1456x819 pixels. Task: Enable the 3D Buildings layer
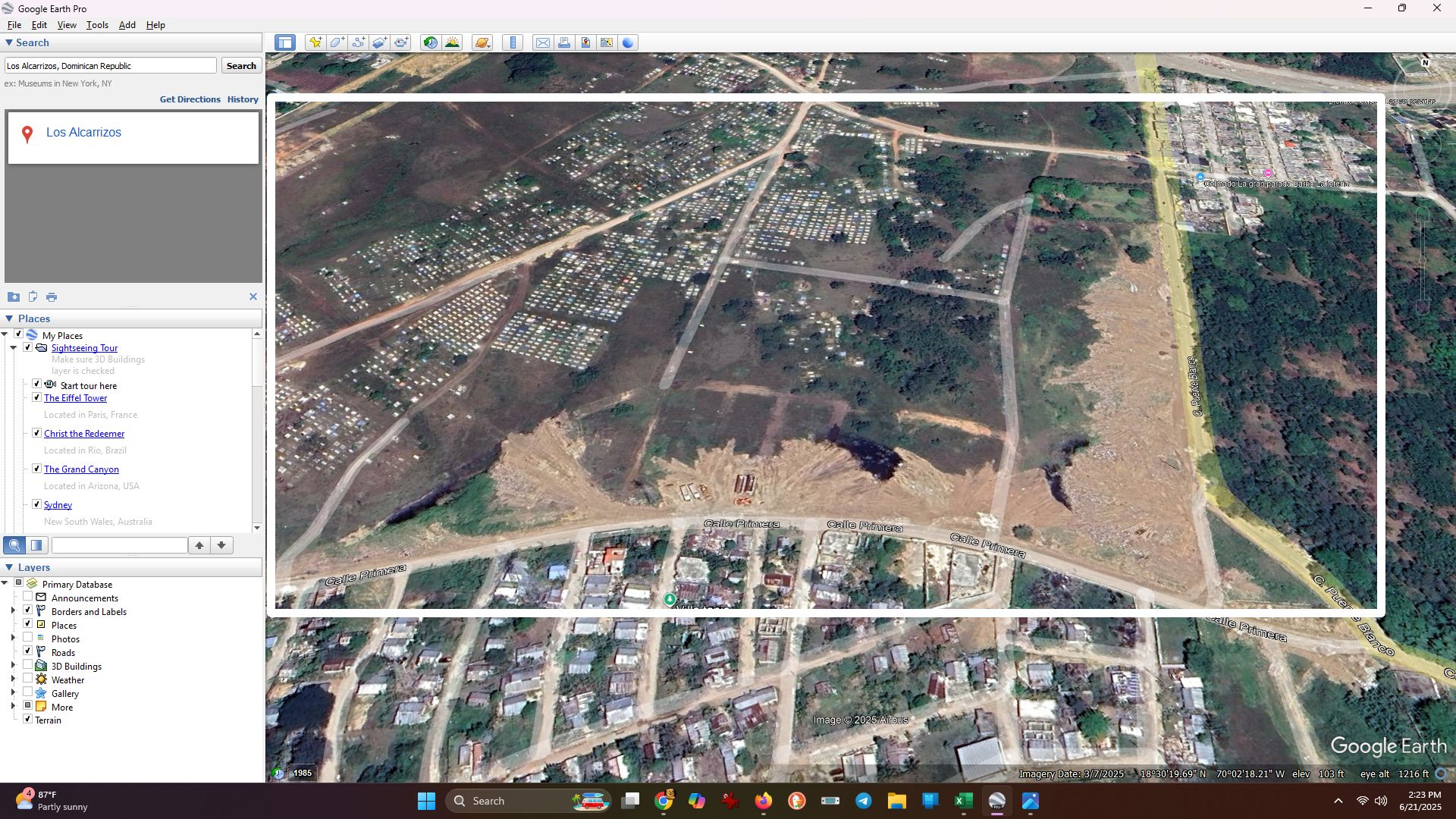28,666
